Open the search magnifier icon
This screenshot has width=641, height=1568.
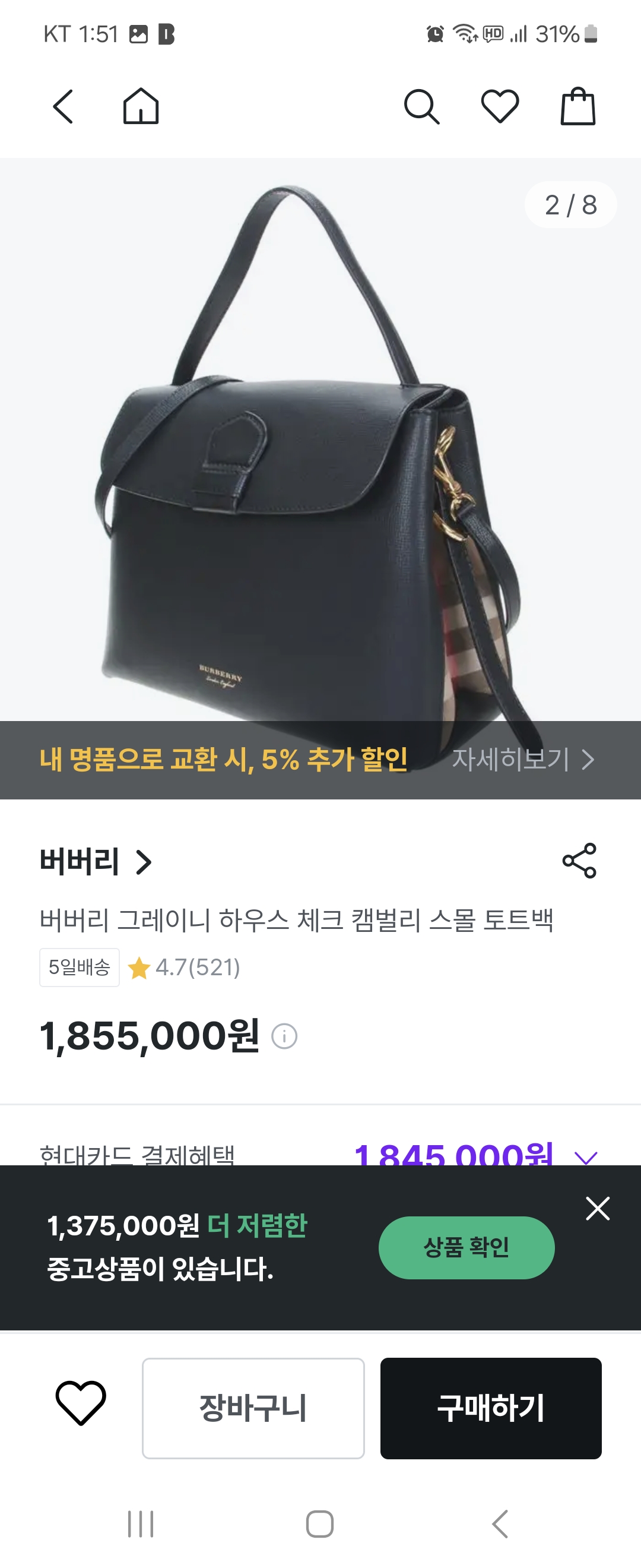click(x=421, y=106)
